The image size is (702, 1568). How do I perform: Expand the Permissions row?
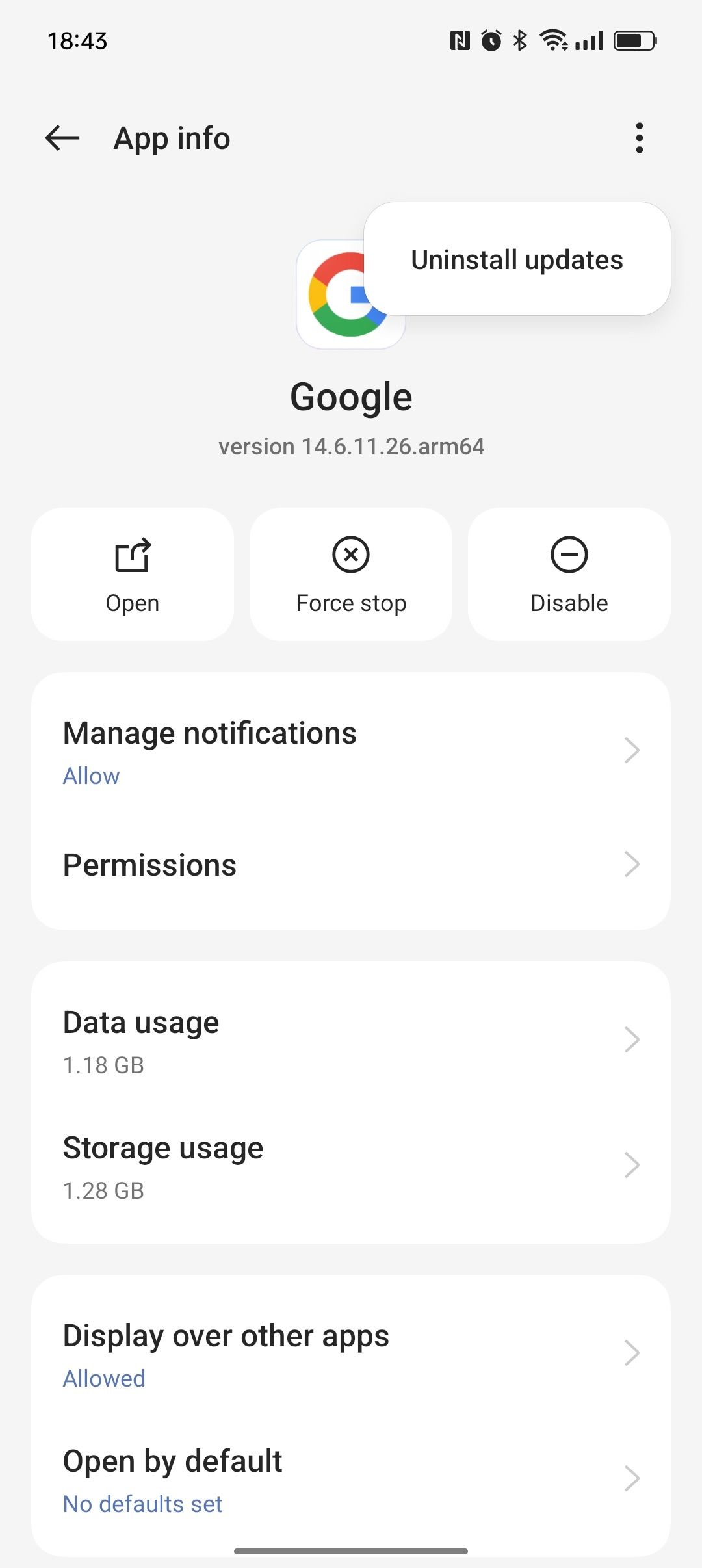(x=351, y=865)
